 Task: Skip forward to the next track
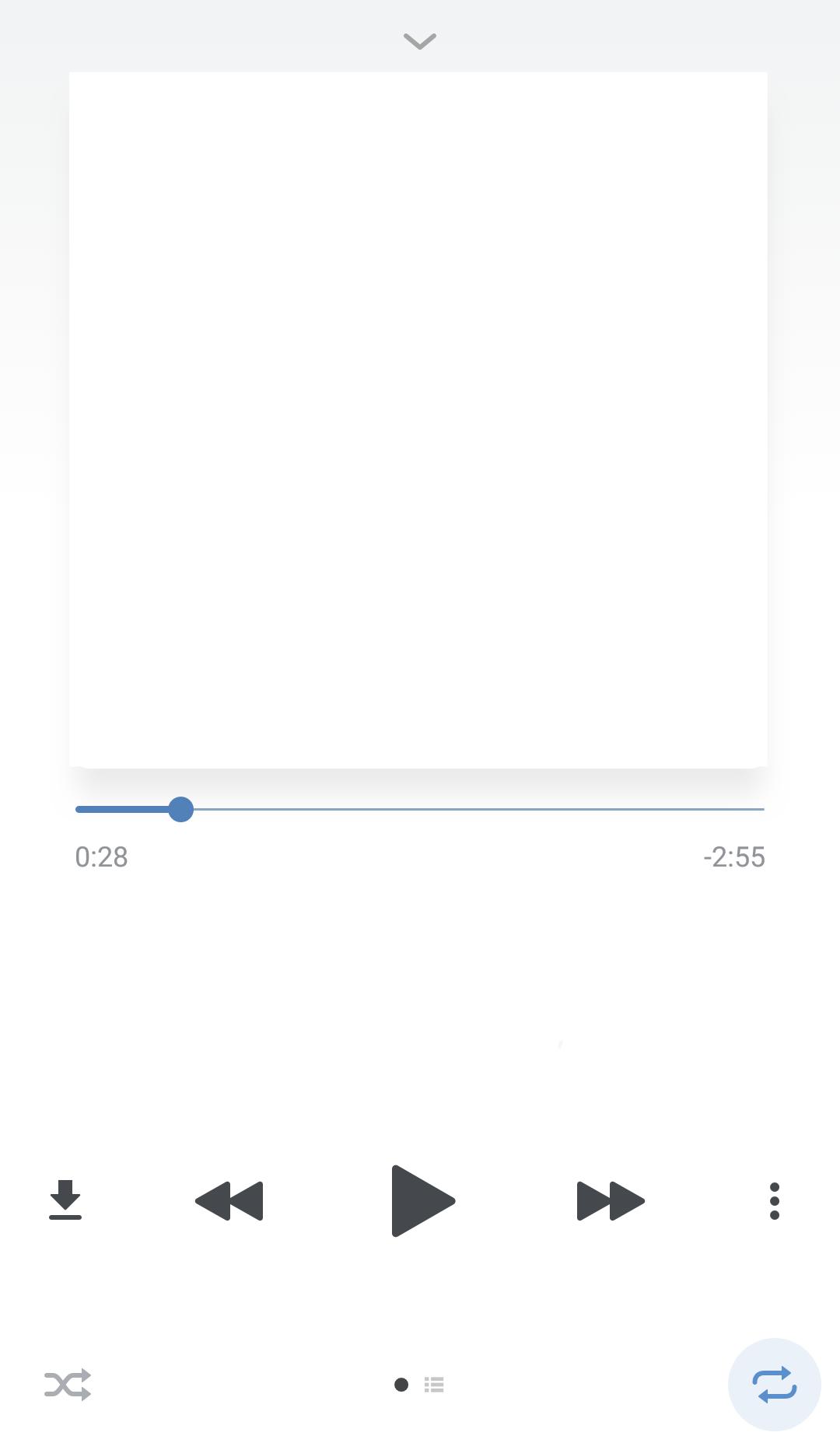tap(611, 1200)
